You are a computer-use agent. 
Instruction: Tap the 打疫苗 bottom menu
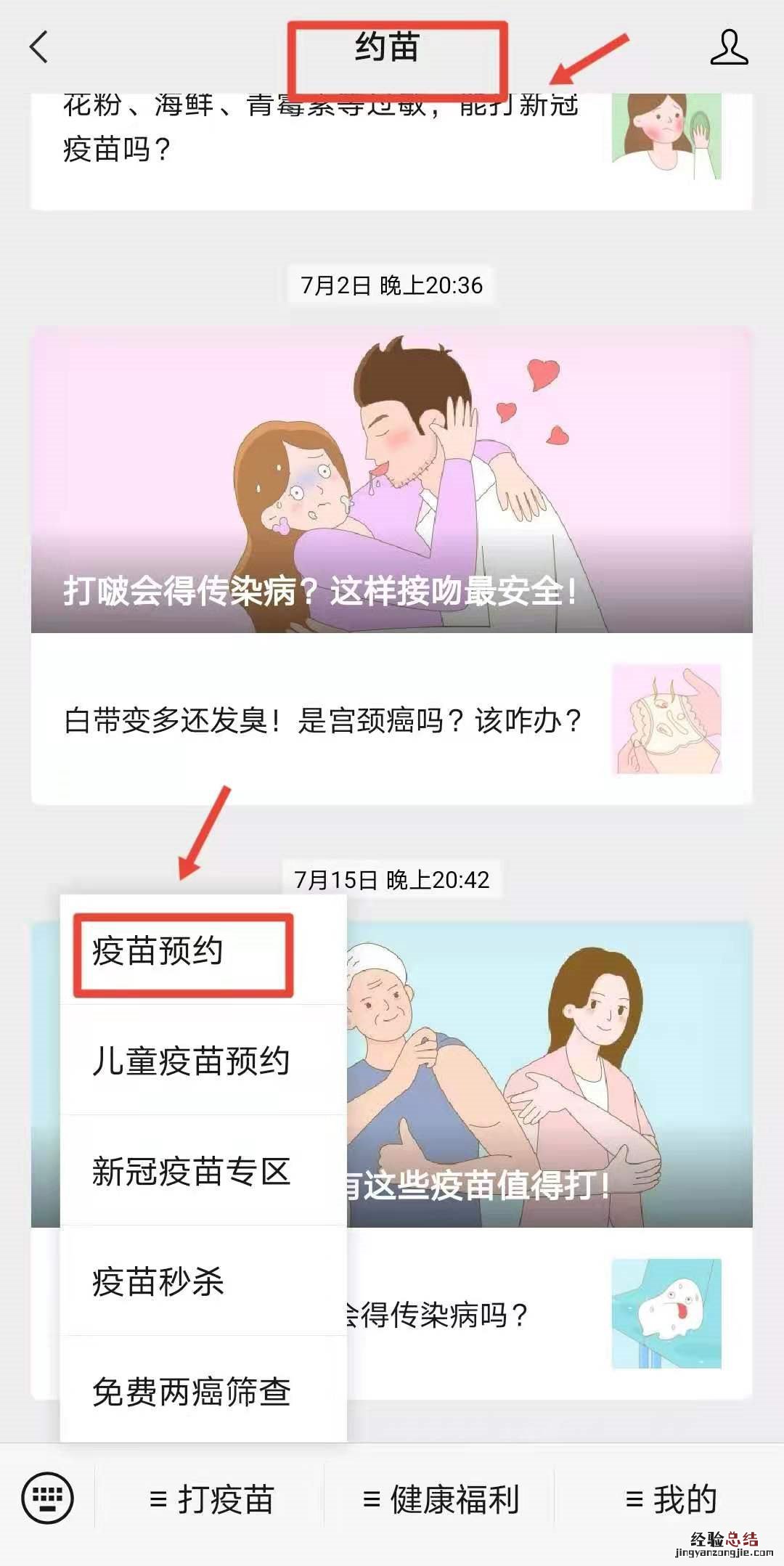tap(211, 1498)
